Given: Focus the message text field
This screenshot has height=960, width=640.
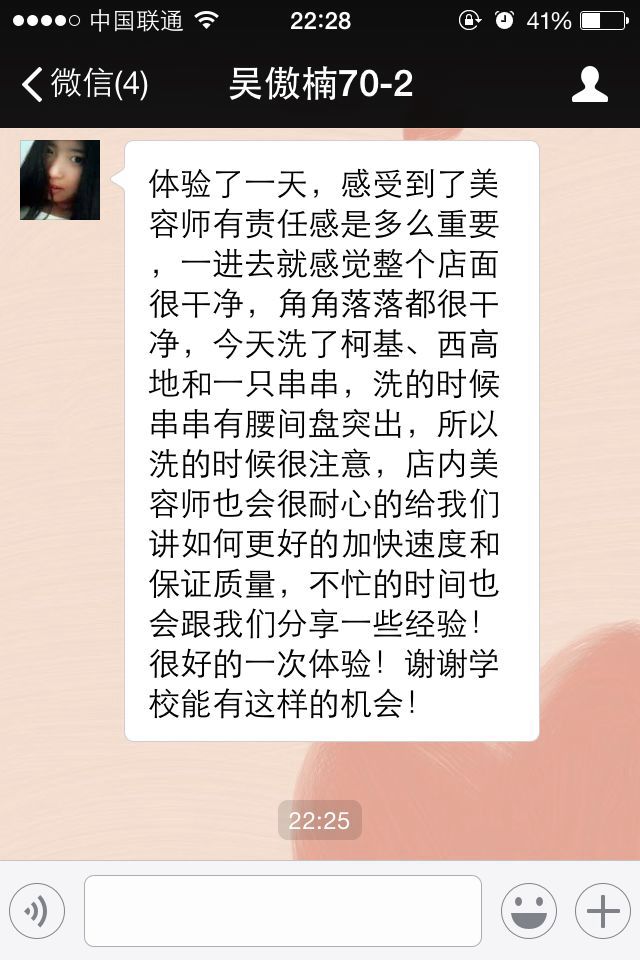Looking at the screenshot, I should 283,911.
